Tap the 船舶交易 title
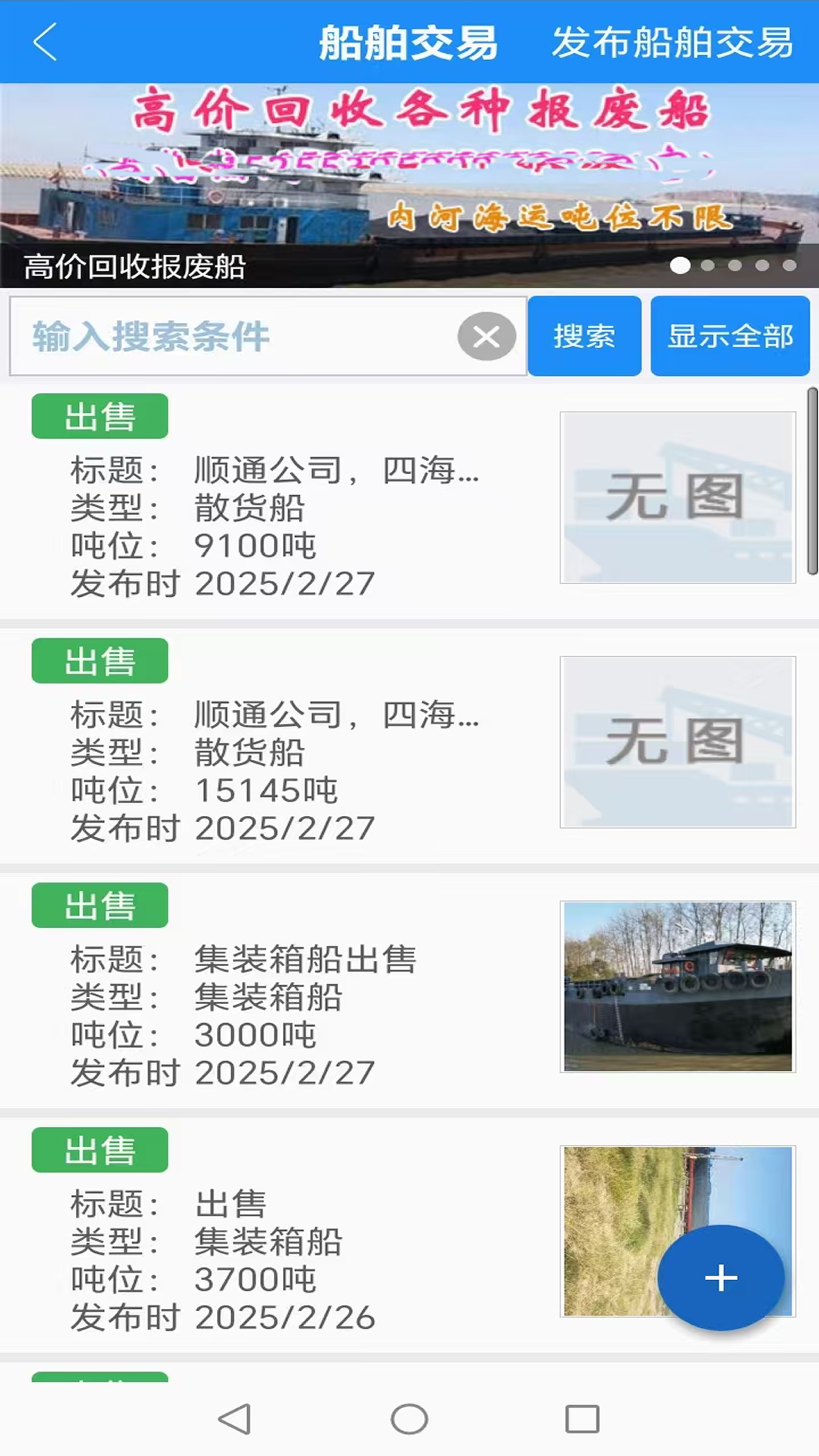Image resolution: width=819 pixels, height=1456 pixels. [x=409, y=43]
